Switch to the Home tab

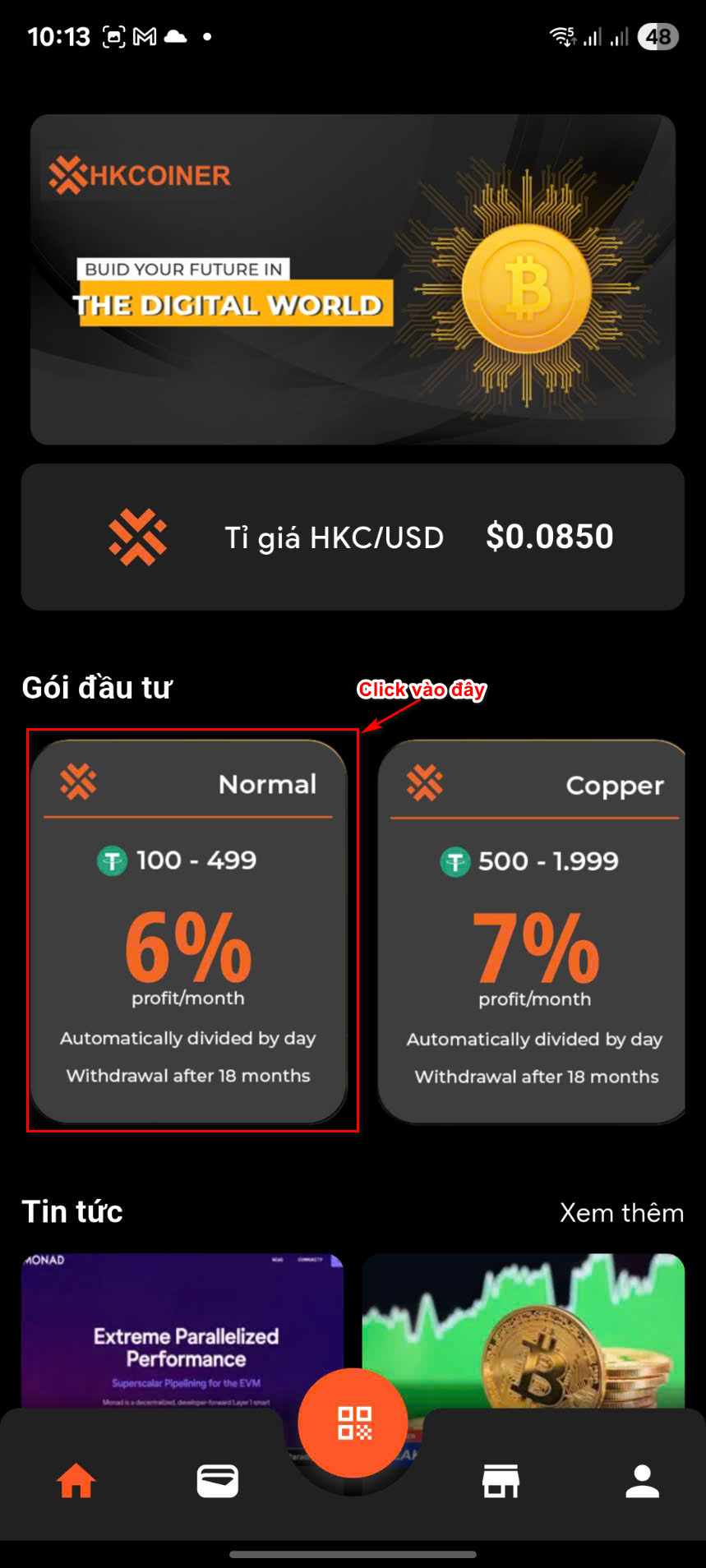(76, 1481)
